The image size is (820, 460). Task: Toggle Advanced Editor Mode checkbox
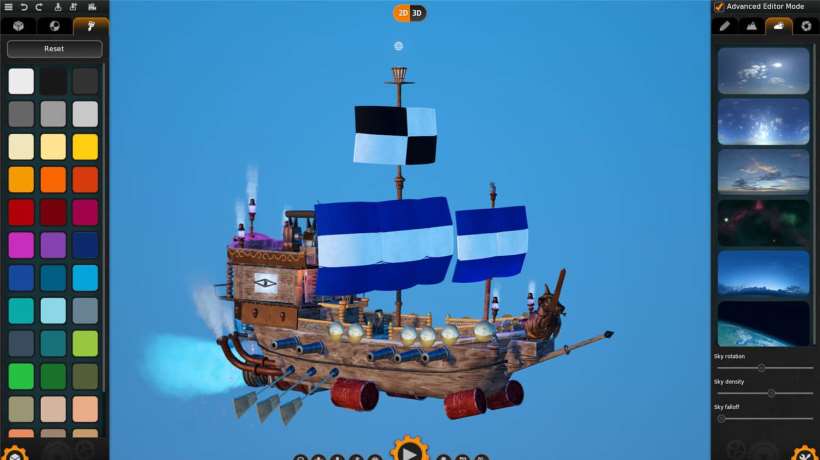coord(719,7)
